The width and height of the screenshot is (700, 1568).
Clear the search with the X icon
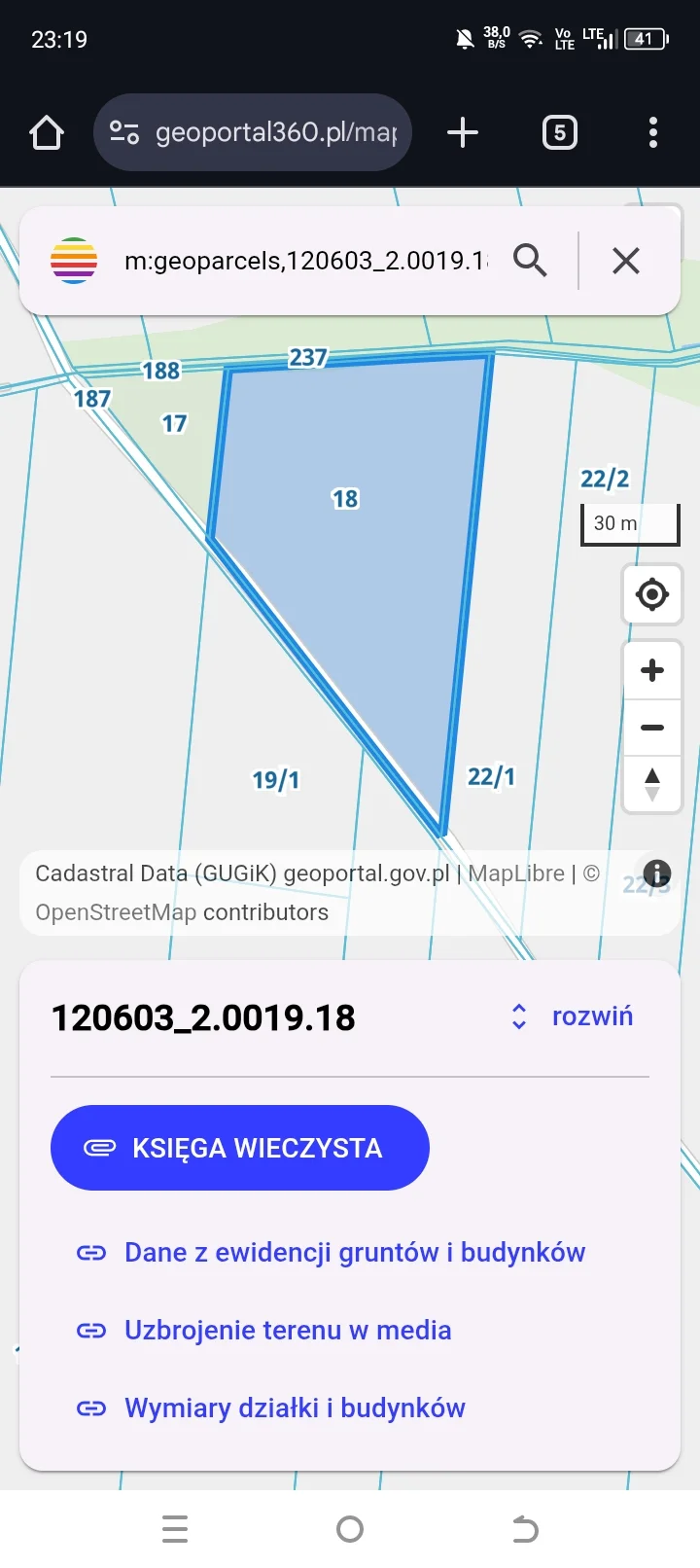(x=626, y=261)
